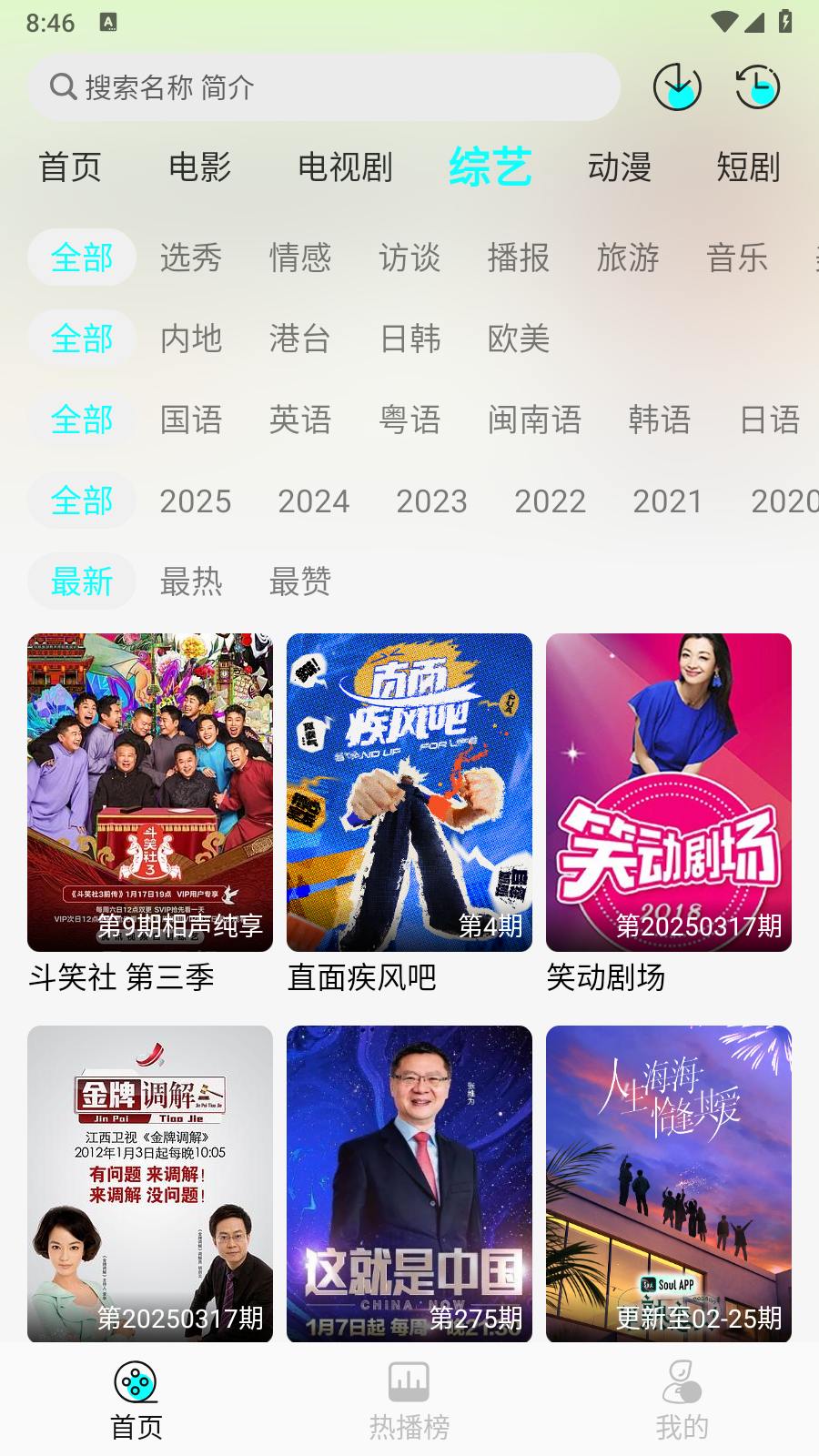Tap the 最赞 sort button
819x1456 pixels.
(300, 581)
